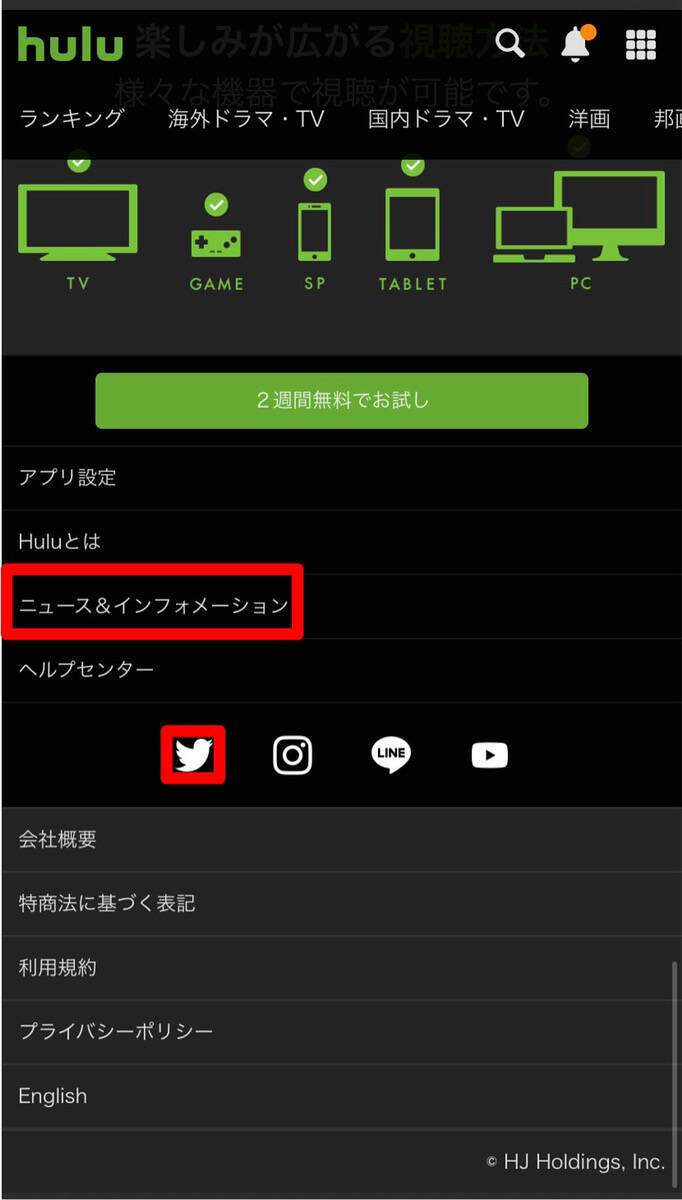The image size is (682, 1200).
Task: Open the notifications bell
Action: click(575, 44)
